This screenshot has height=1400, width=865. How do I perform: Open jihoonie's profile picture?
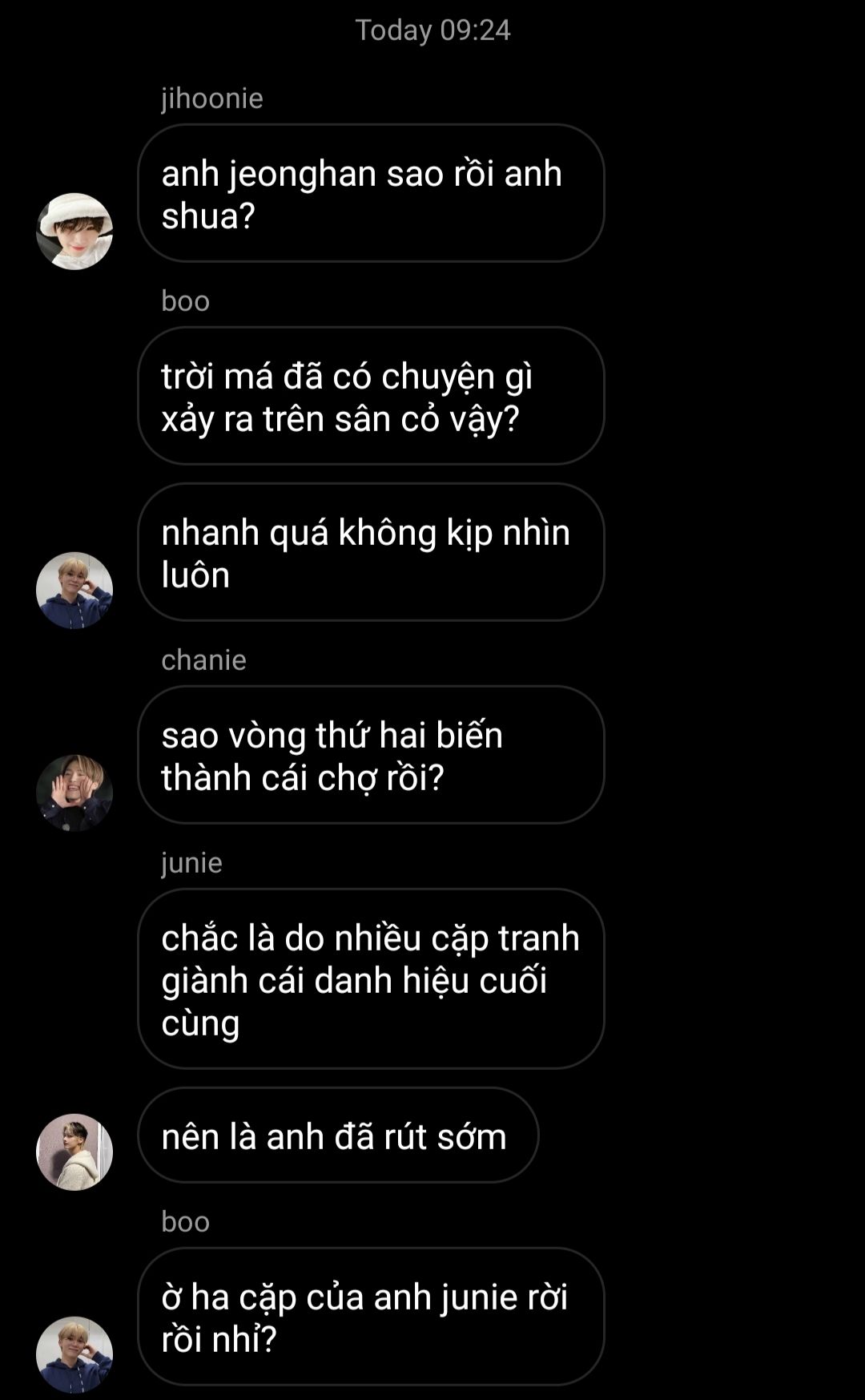[x=74, y=232]
